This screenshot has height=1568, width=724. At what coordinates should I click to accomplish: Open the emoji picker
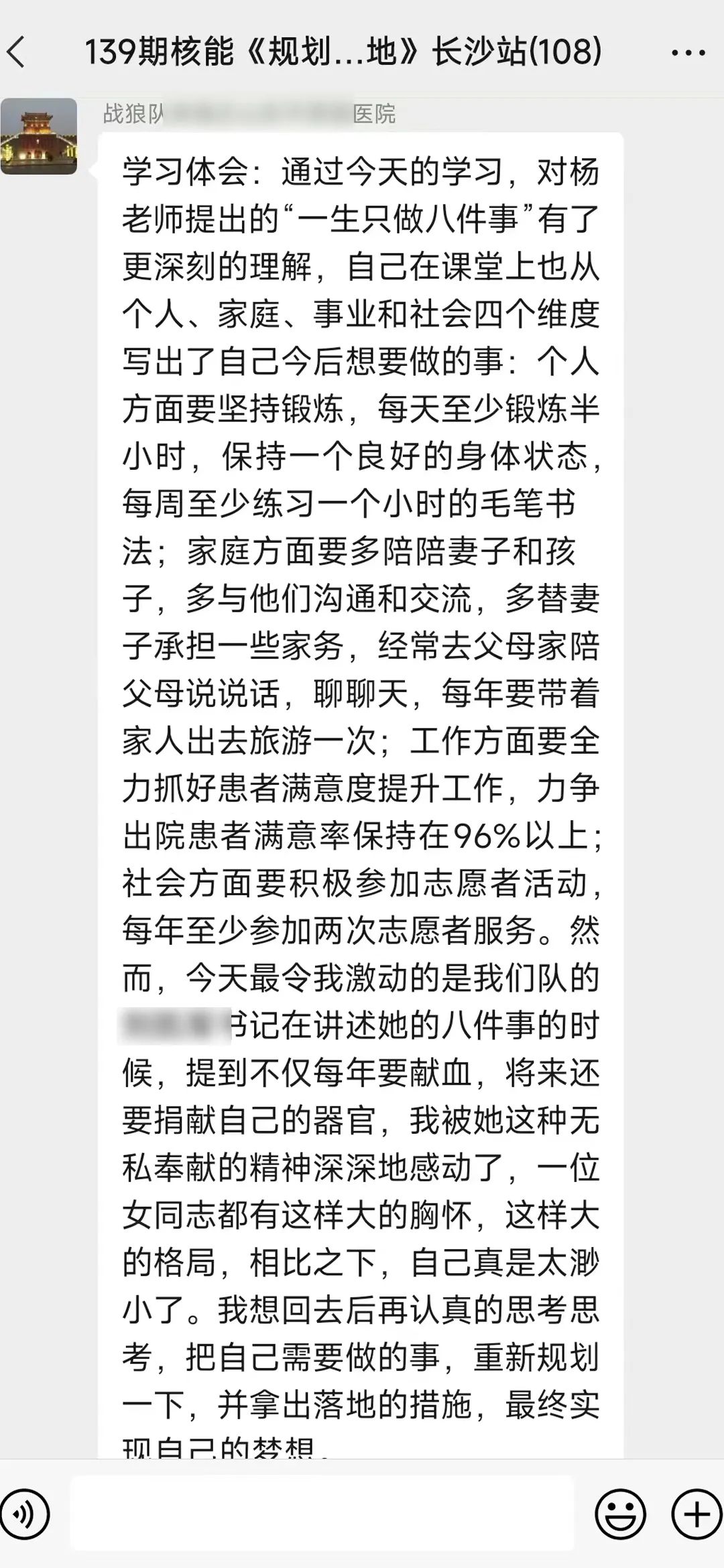[620, 1514]
